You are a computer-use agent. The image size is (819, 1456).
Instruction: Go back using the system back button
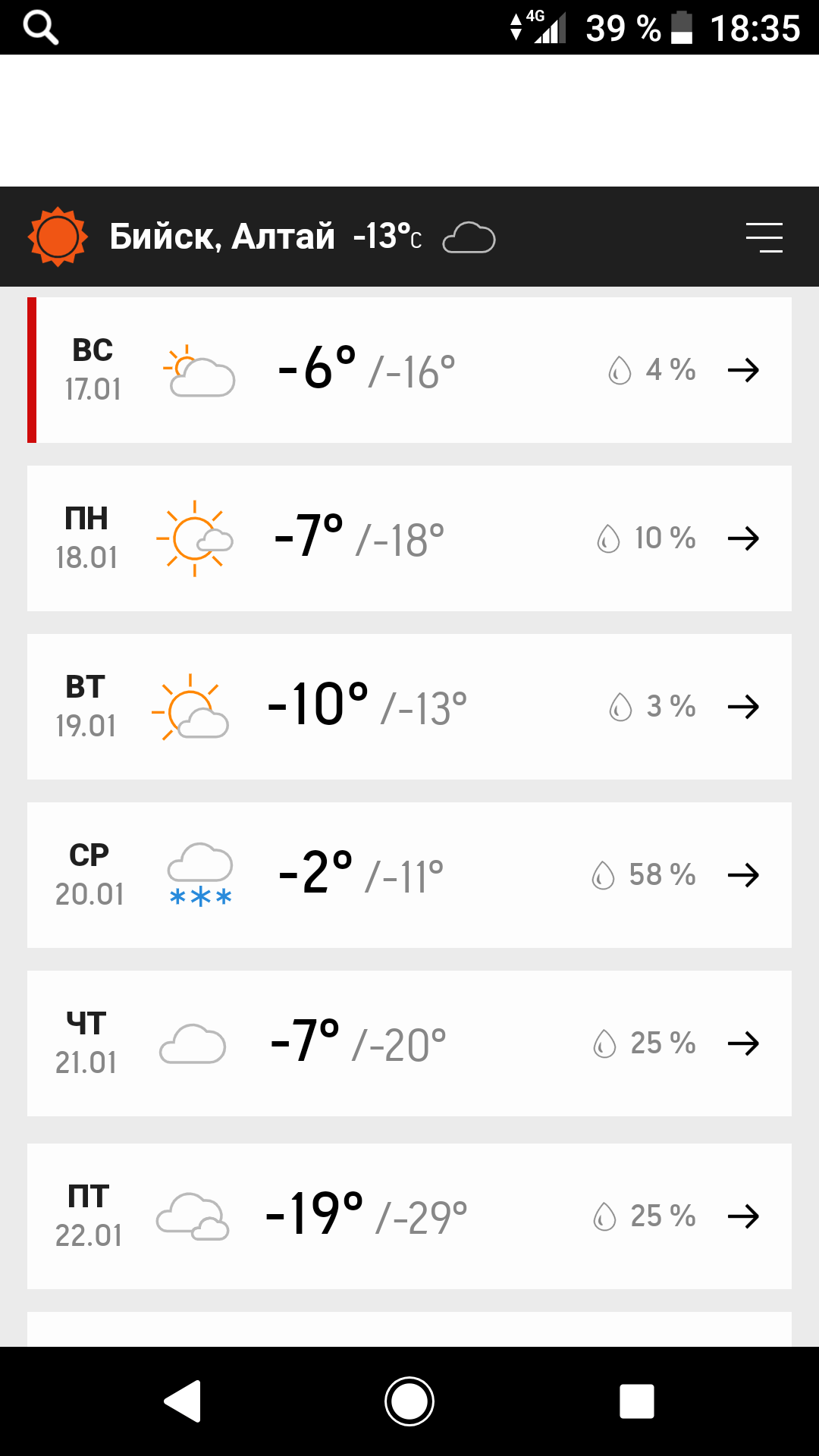coord(183,1401)
